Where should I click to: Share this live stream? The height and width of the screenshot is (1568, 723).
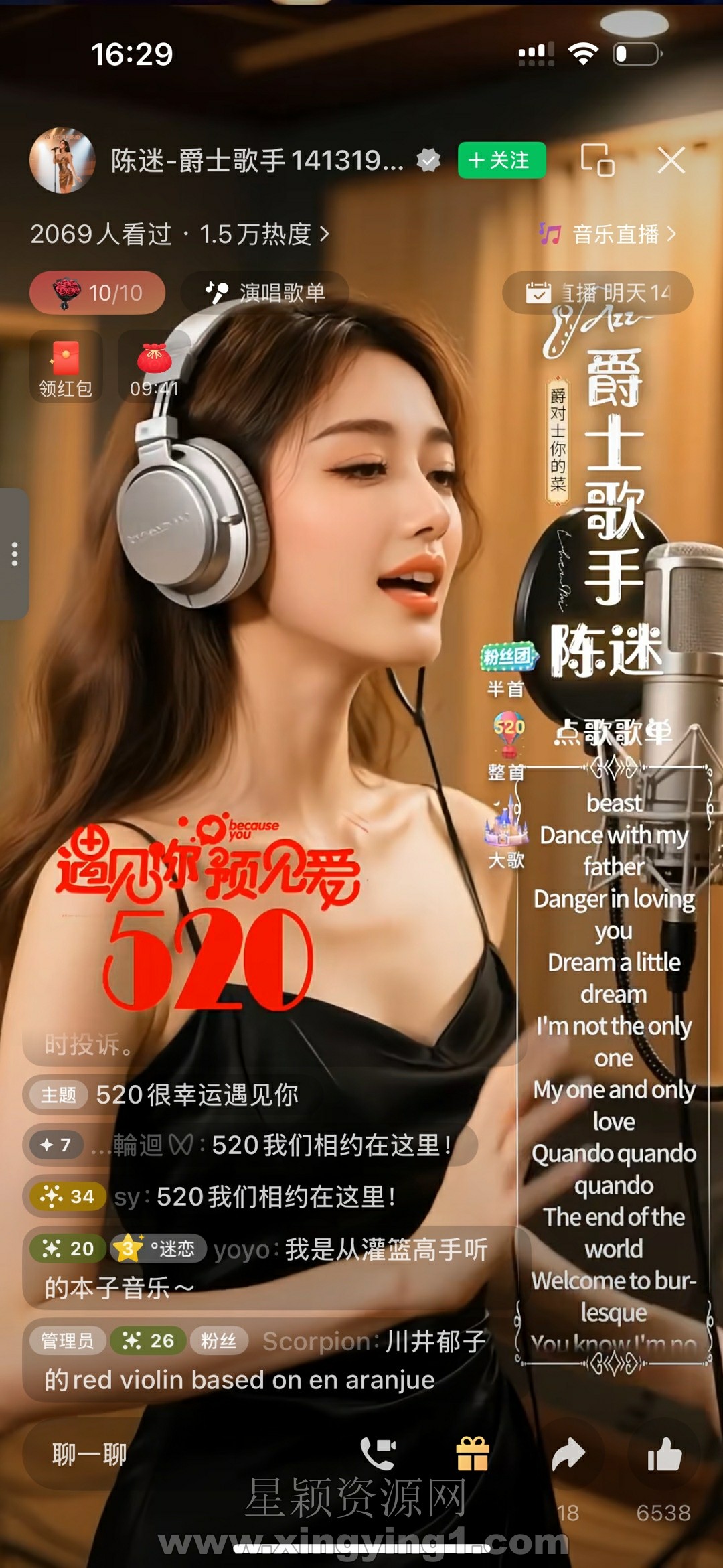(568, 1454)
